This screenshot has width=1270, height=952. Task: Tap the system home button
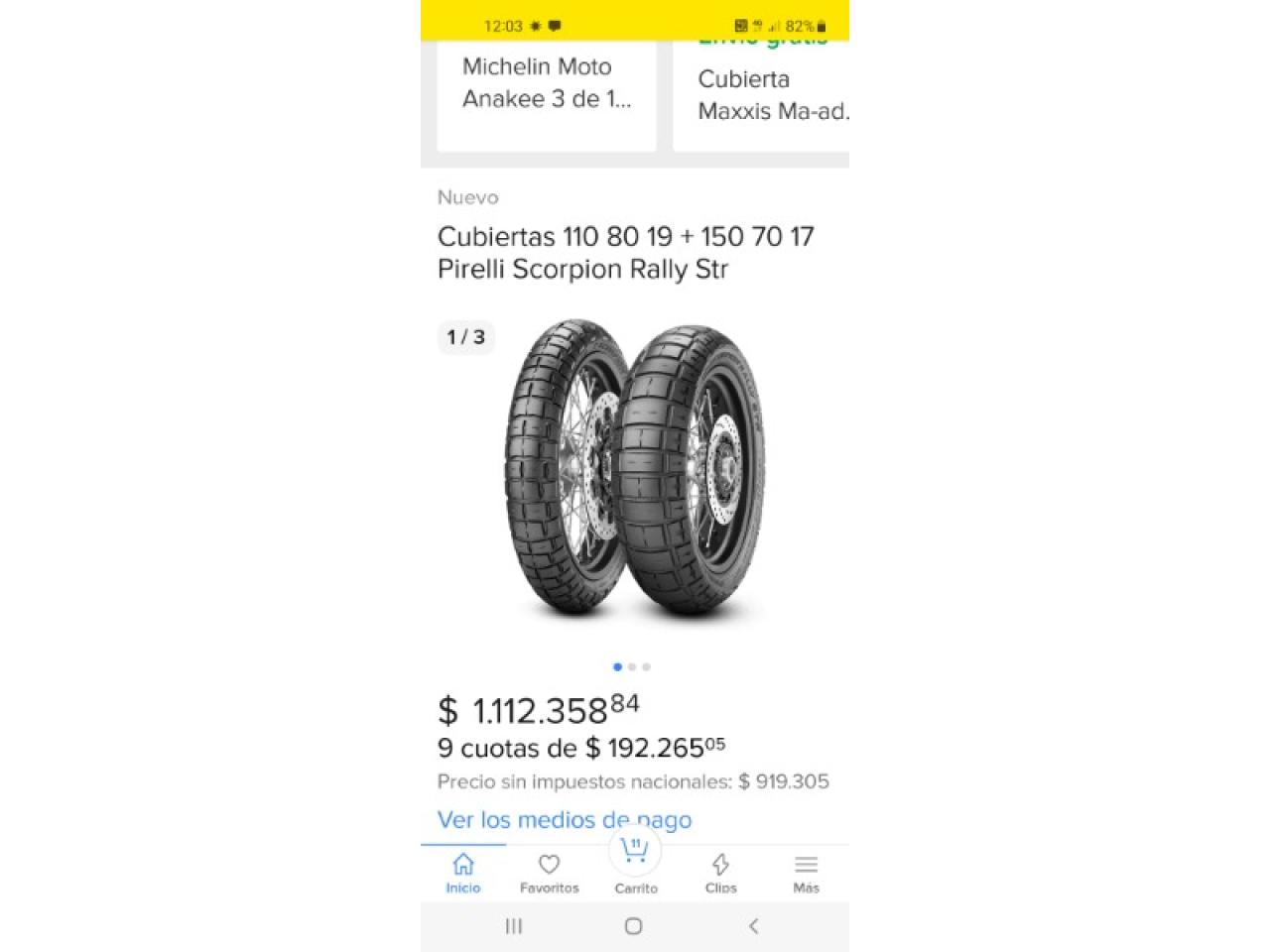[634, 926]
